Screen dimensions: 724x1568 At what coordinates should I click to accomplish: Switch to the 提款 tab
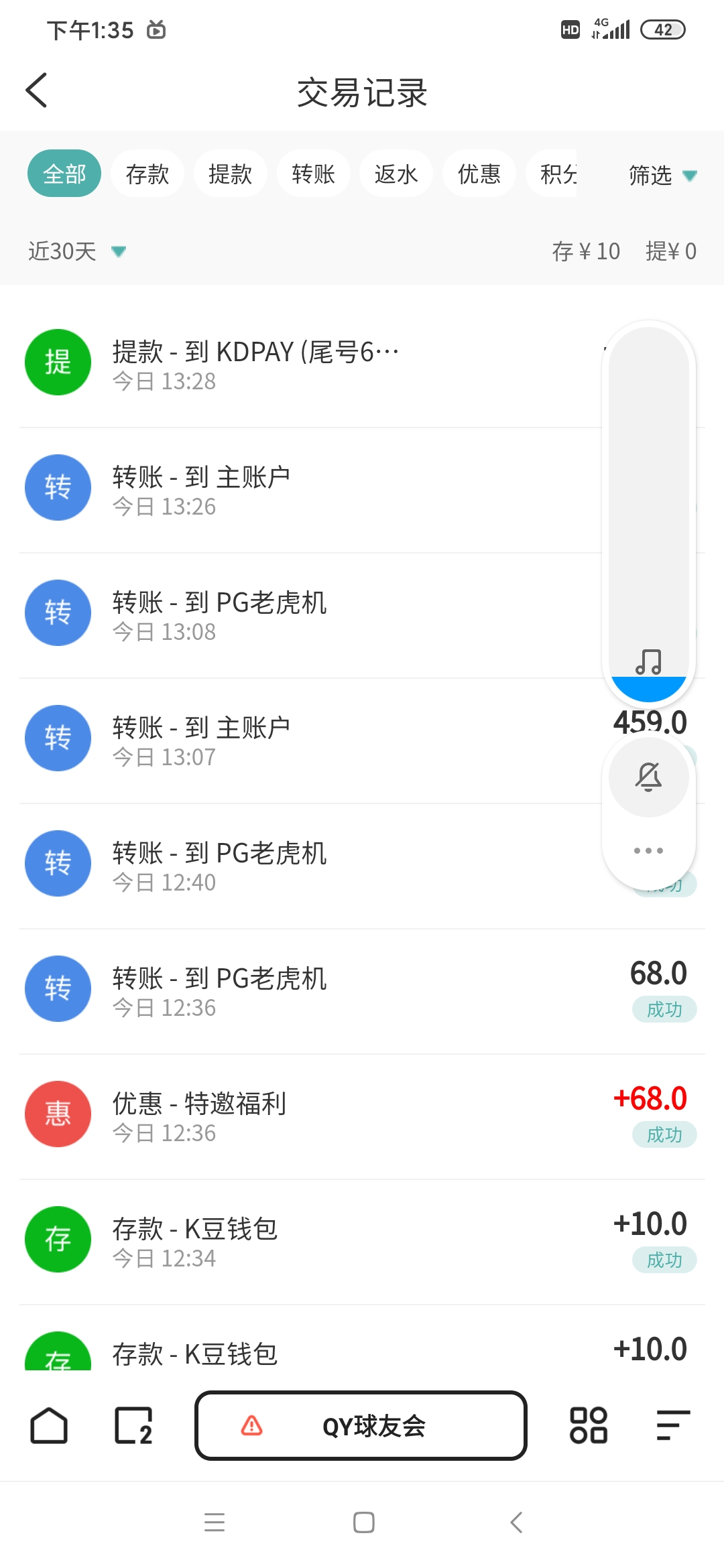point(230,174)
